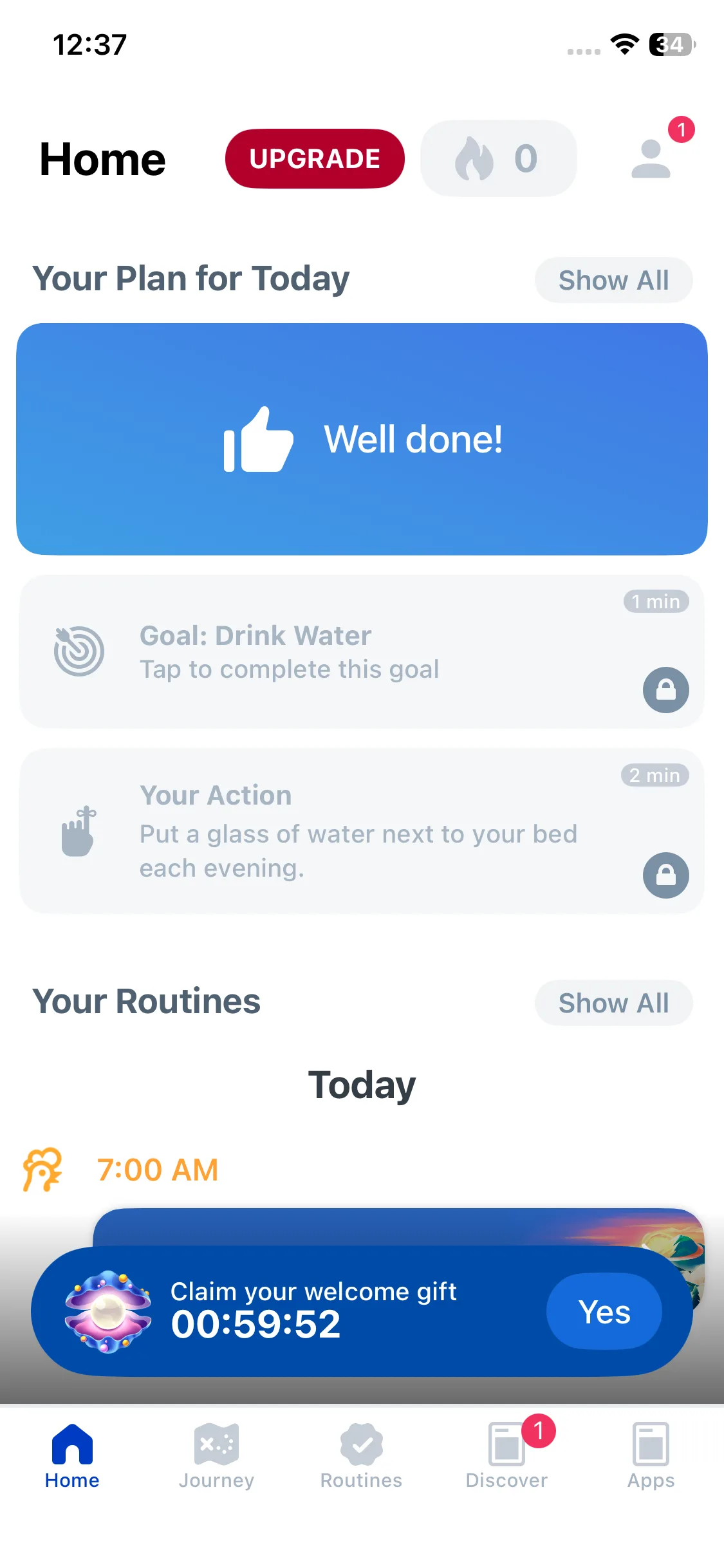Open the streak flame counter
Image resolution: width=724 pixels, height=1568 pixels.
[x=498, y=158]
